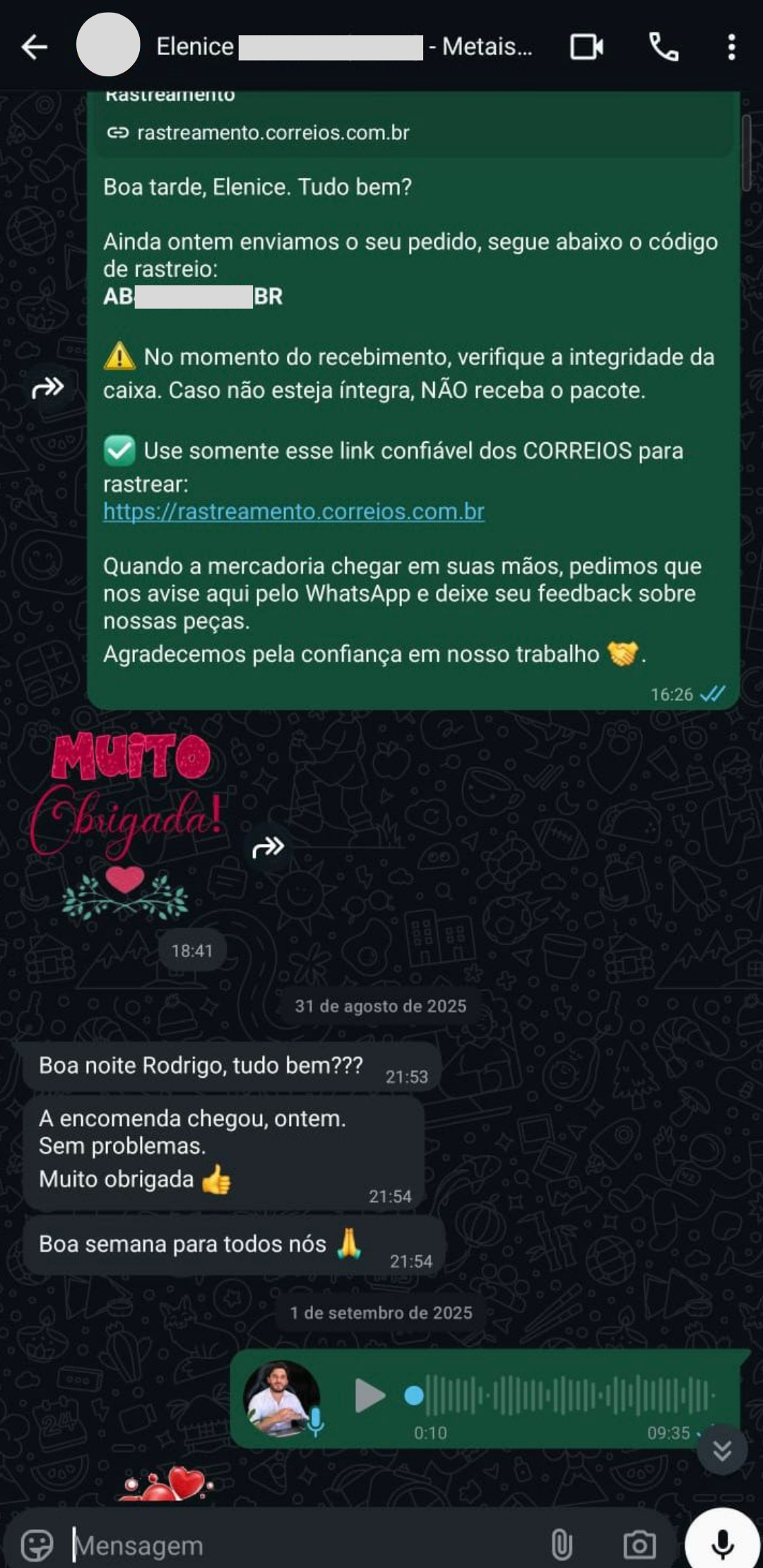This screenshot has height=1568, width=763.
Task: Start a voice call with Elenice
Action: click(x=663, y=47)
